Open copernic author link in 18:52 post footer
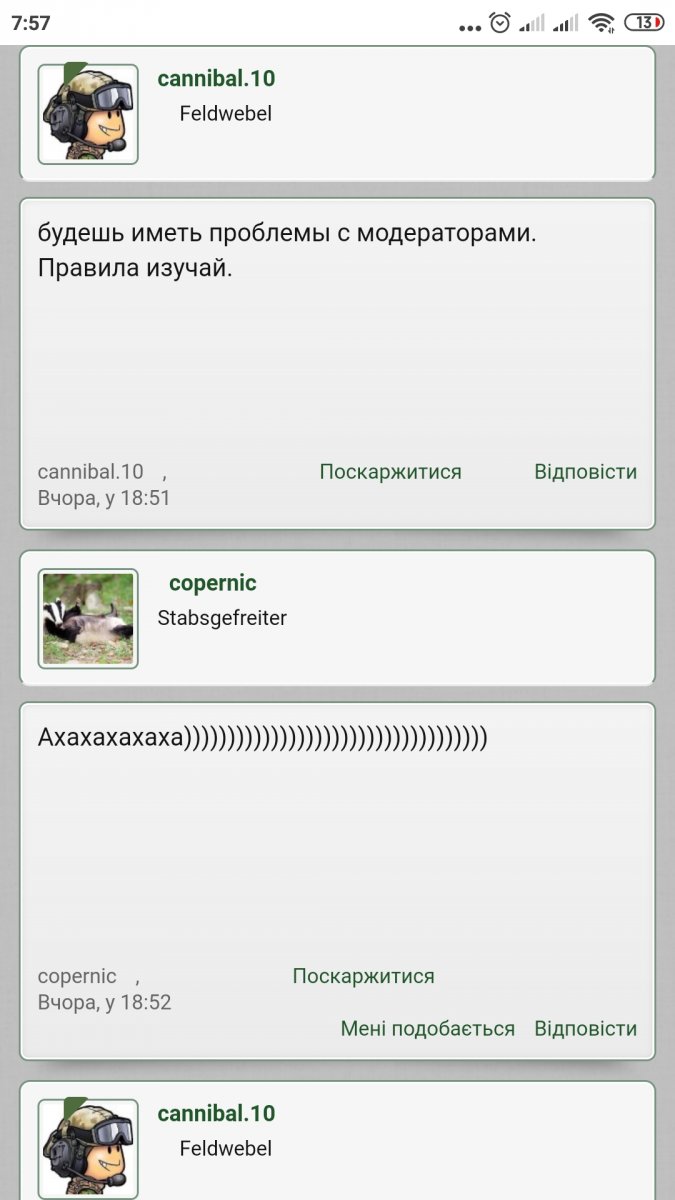 (77, 976)
